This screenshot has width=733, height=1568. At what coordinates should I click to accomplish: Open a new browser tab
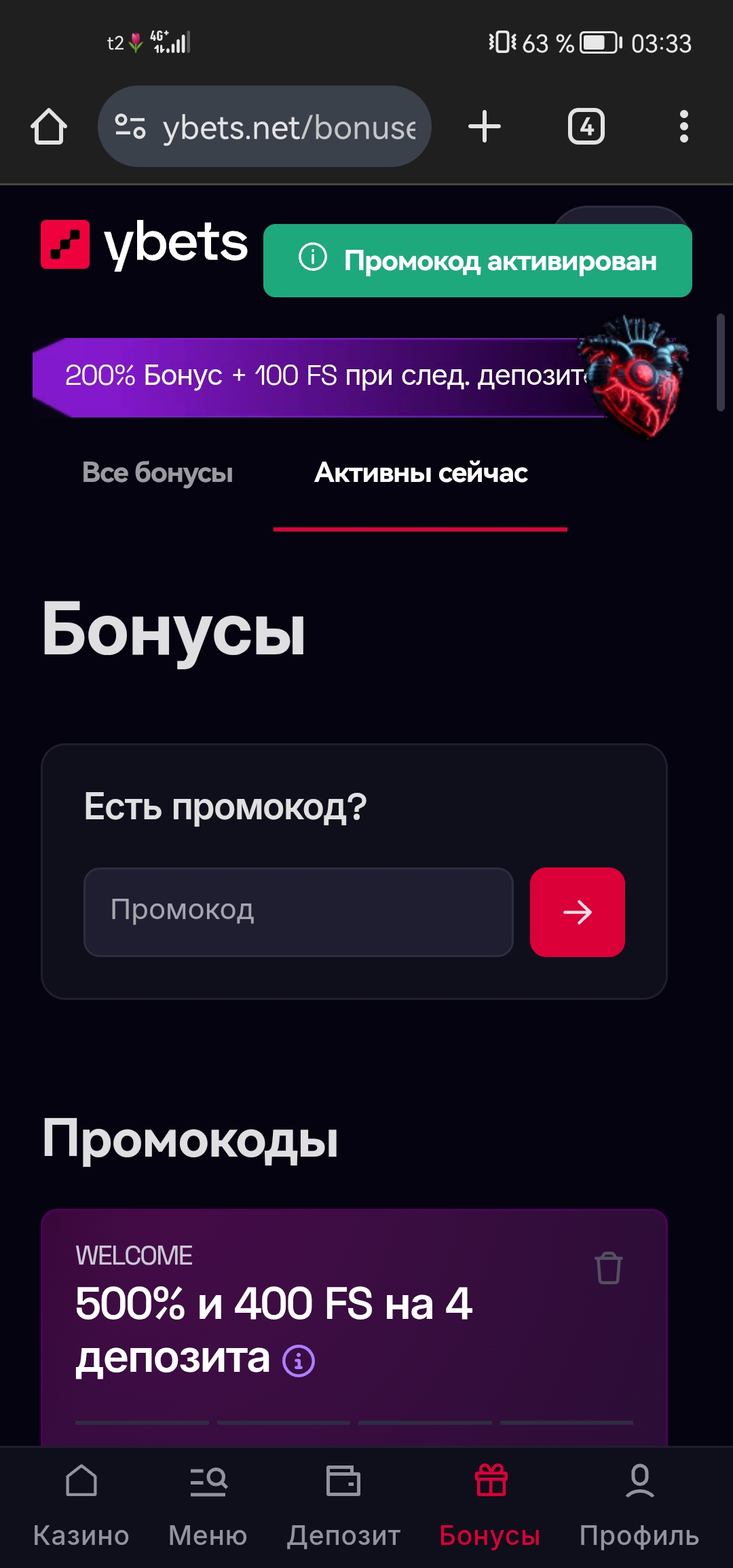(485, 127)
